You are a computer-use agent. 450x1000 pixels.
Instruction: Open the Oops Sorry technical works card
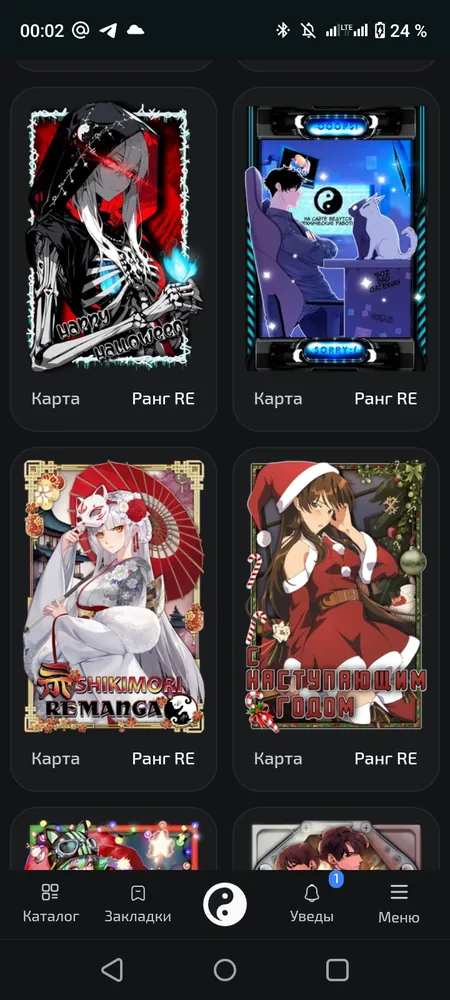[336, 259]
